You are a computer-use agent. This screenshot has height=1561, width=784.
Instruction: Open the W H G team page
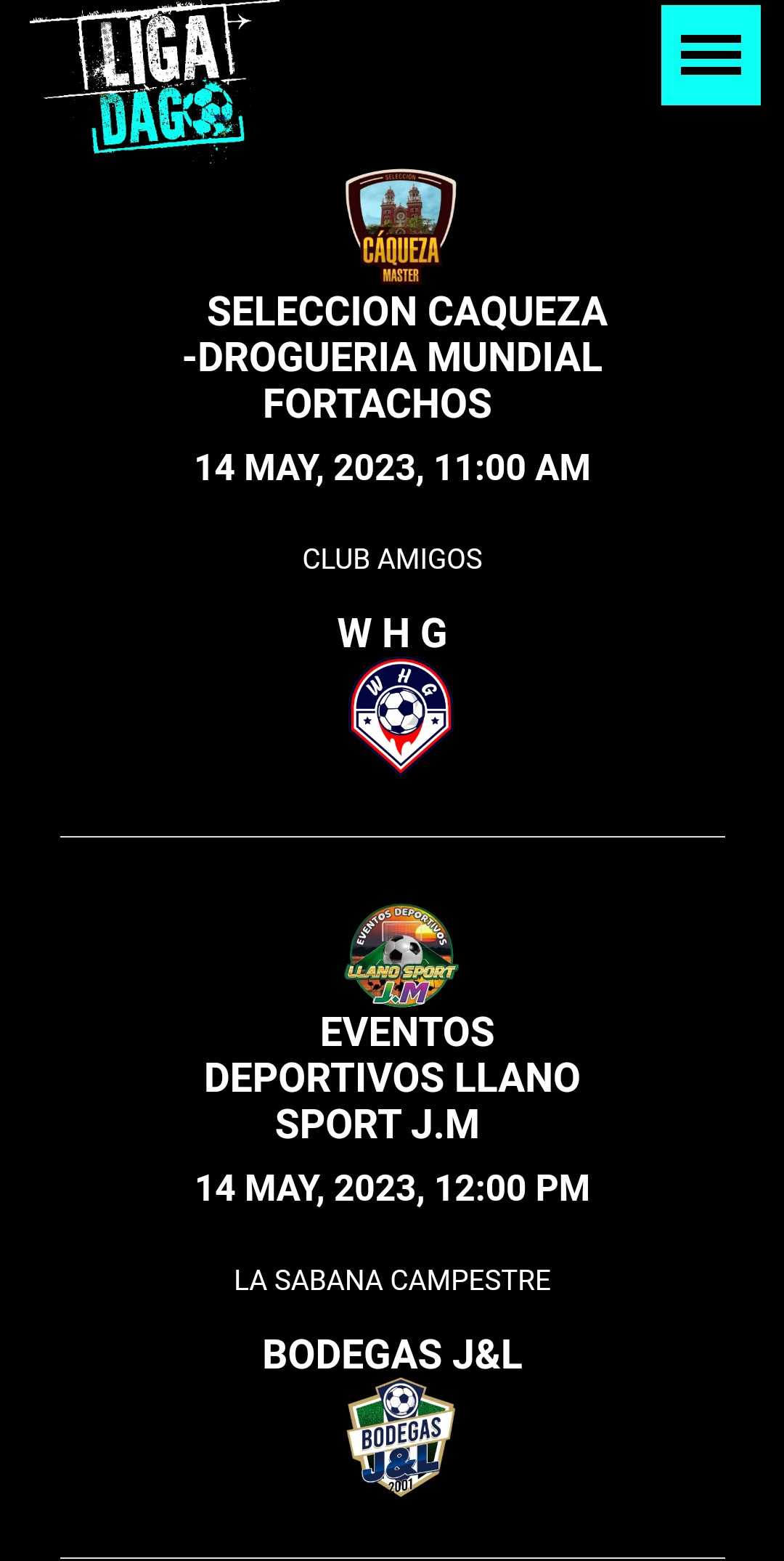tap(392, 633)
